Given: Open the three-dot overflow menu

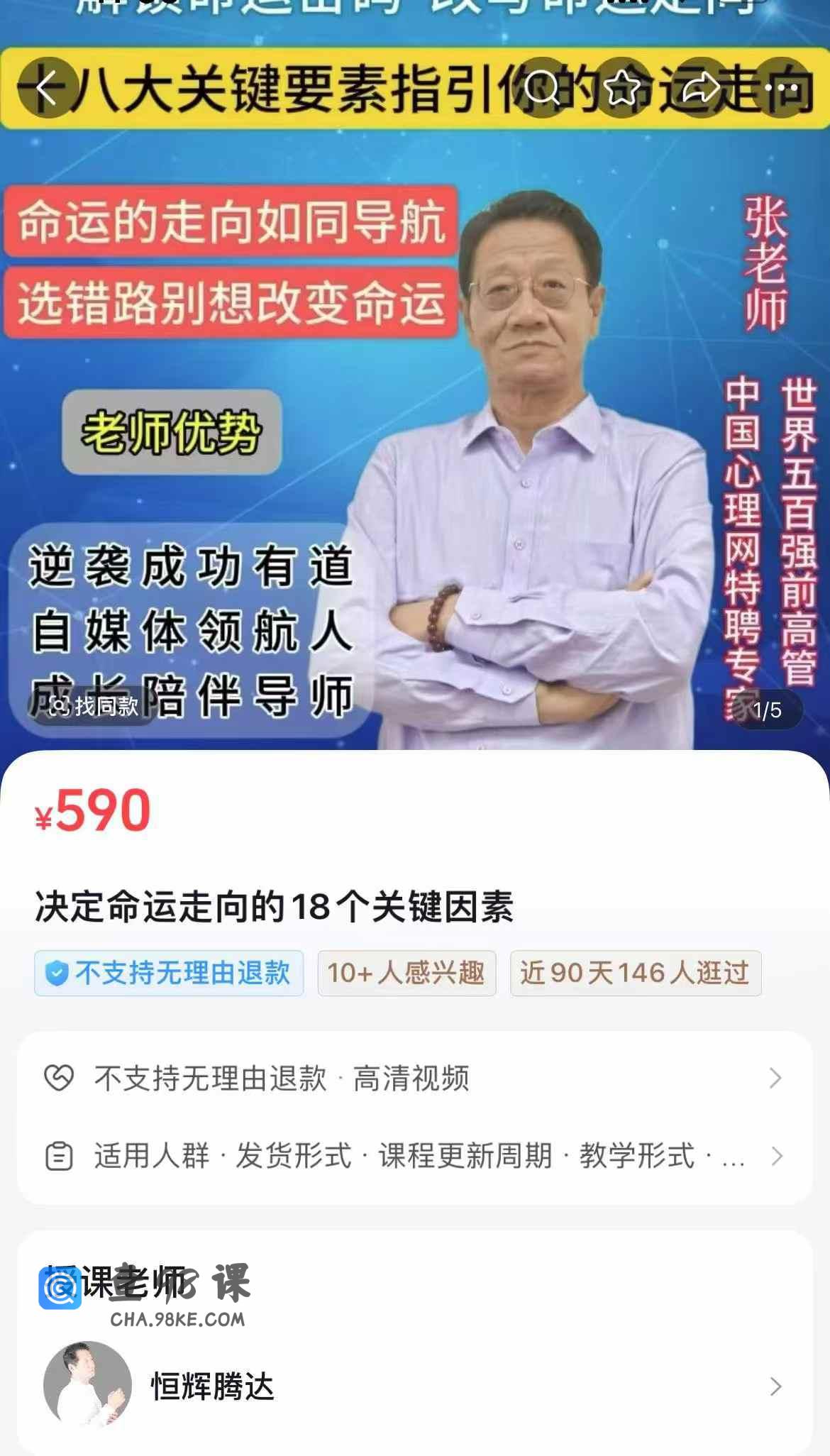Looking at the screenshot, I should (x=780, y=88).
